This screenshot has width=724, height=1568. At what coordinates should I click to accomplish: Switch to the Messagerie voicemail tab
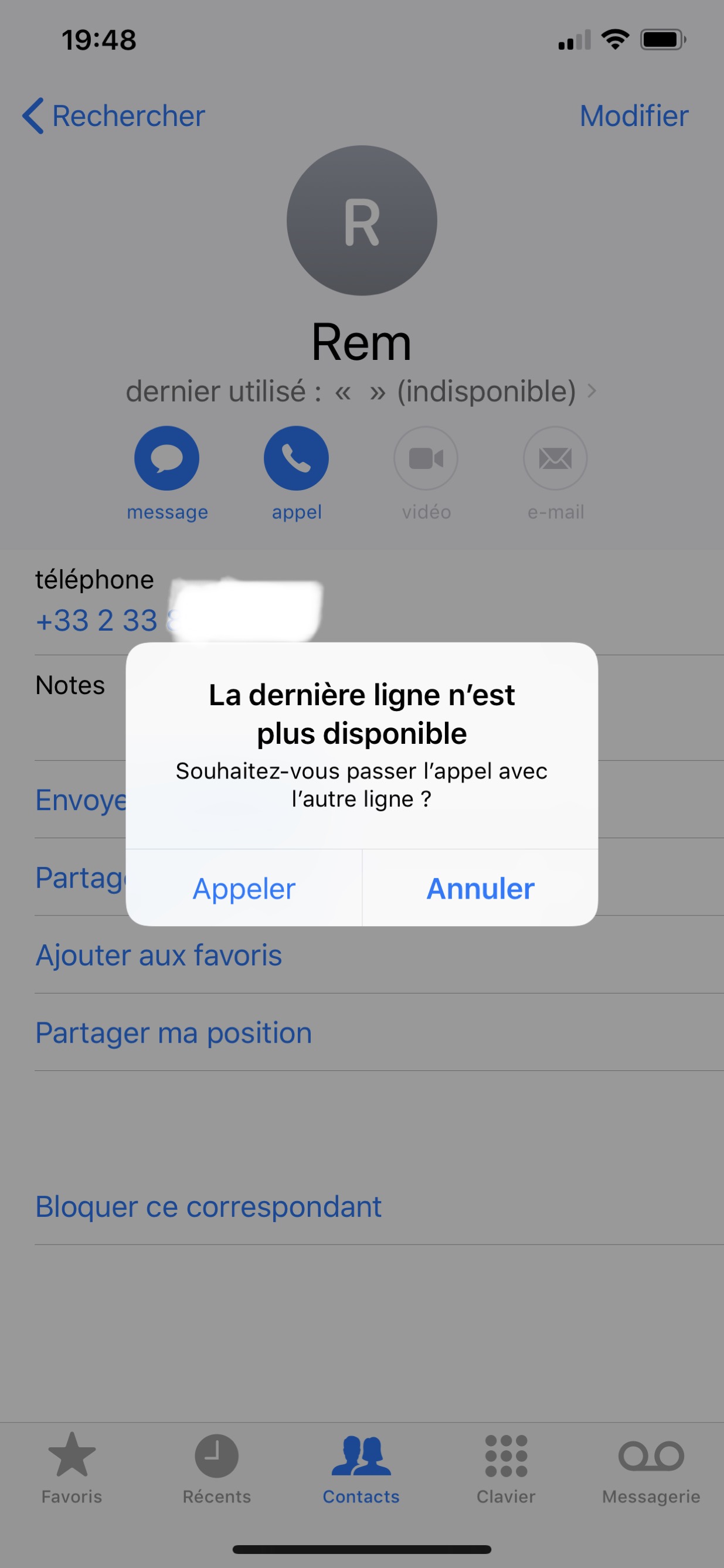651,1468
